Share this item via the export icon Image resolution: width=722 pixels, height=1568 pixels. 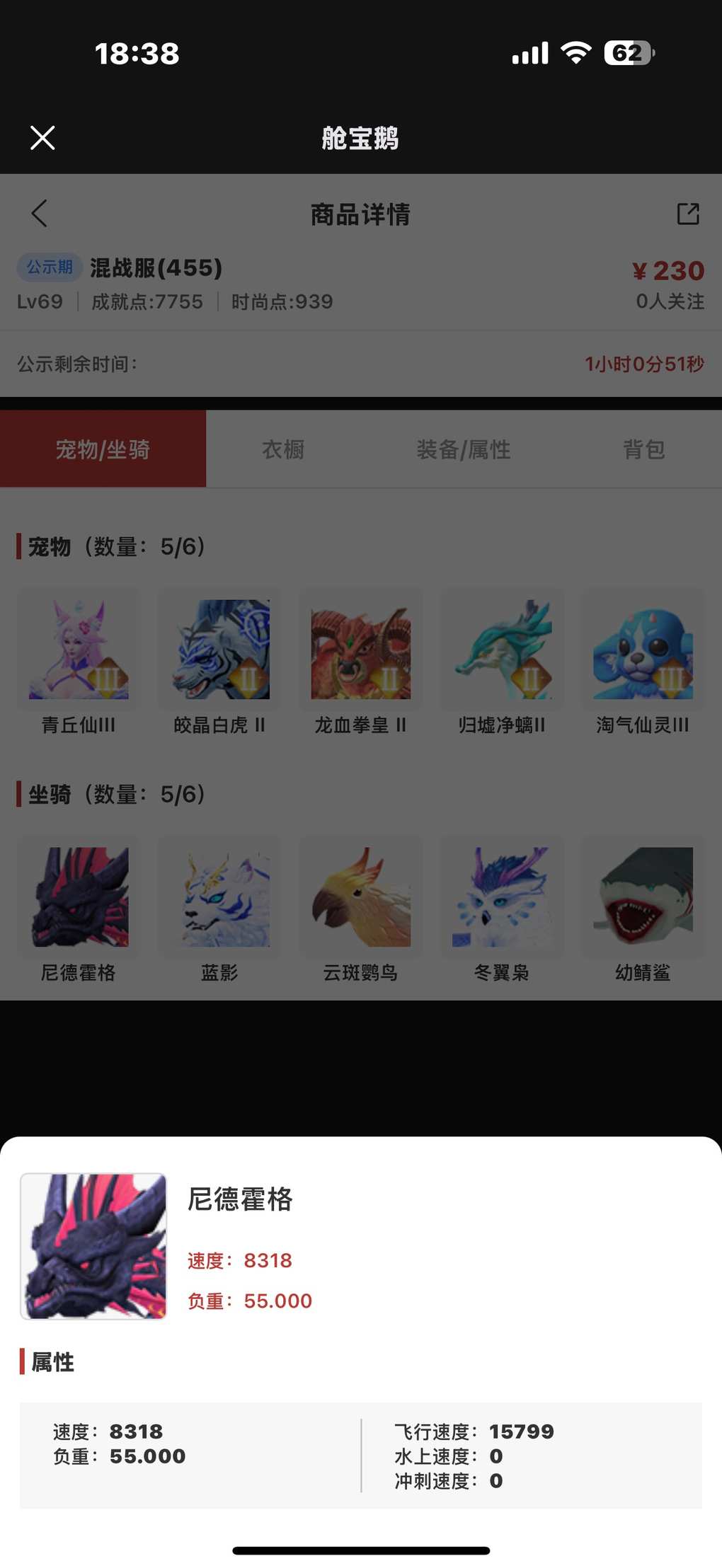coord(687,214)
